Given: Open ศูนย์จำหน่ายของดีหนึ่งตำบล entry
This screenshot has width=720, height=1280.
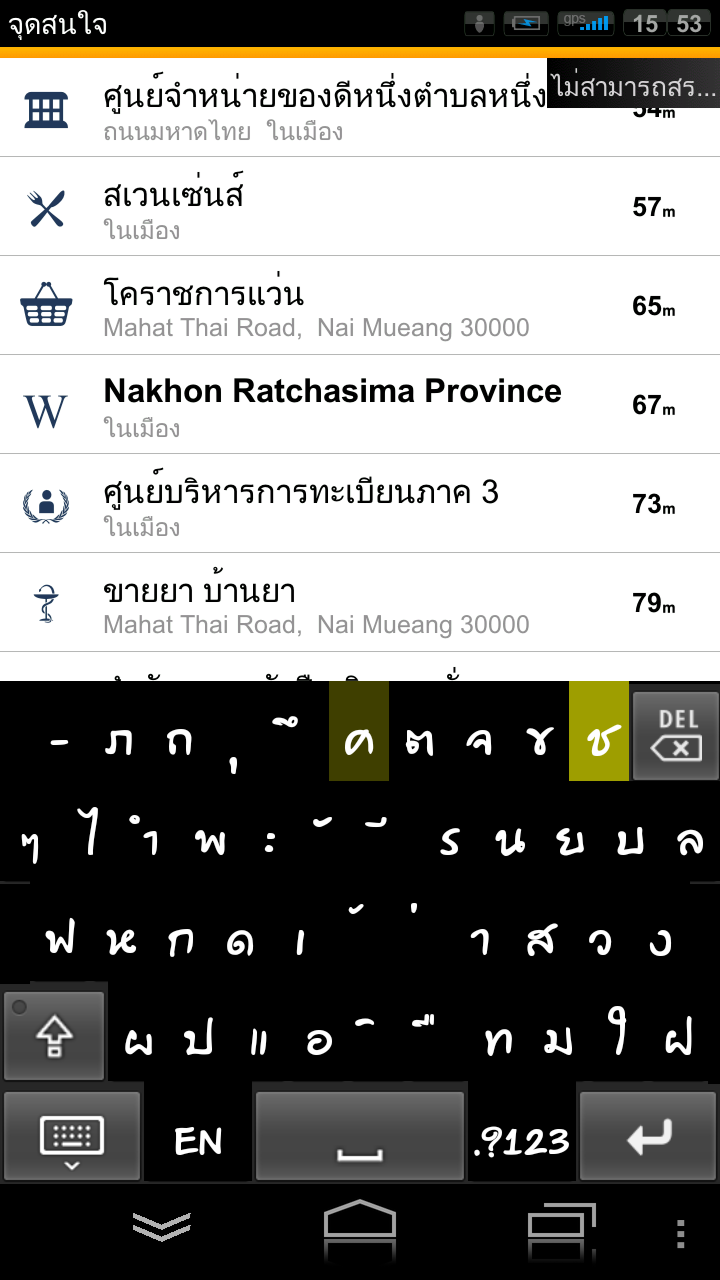Looking at the screenshot, I should pos(360,108).
